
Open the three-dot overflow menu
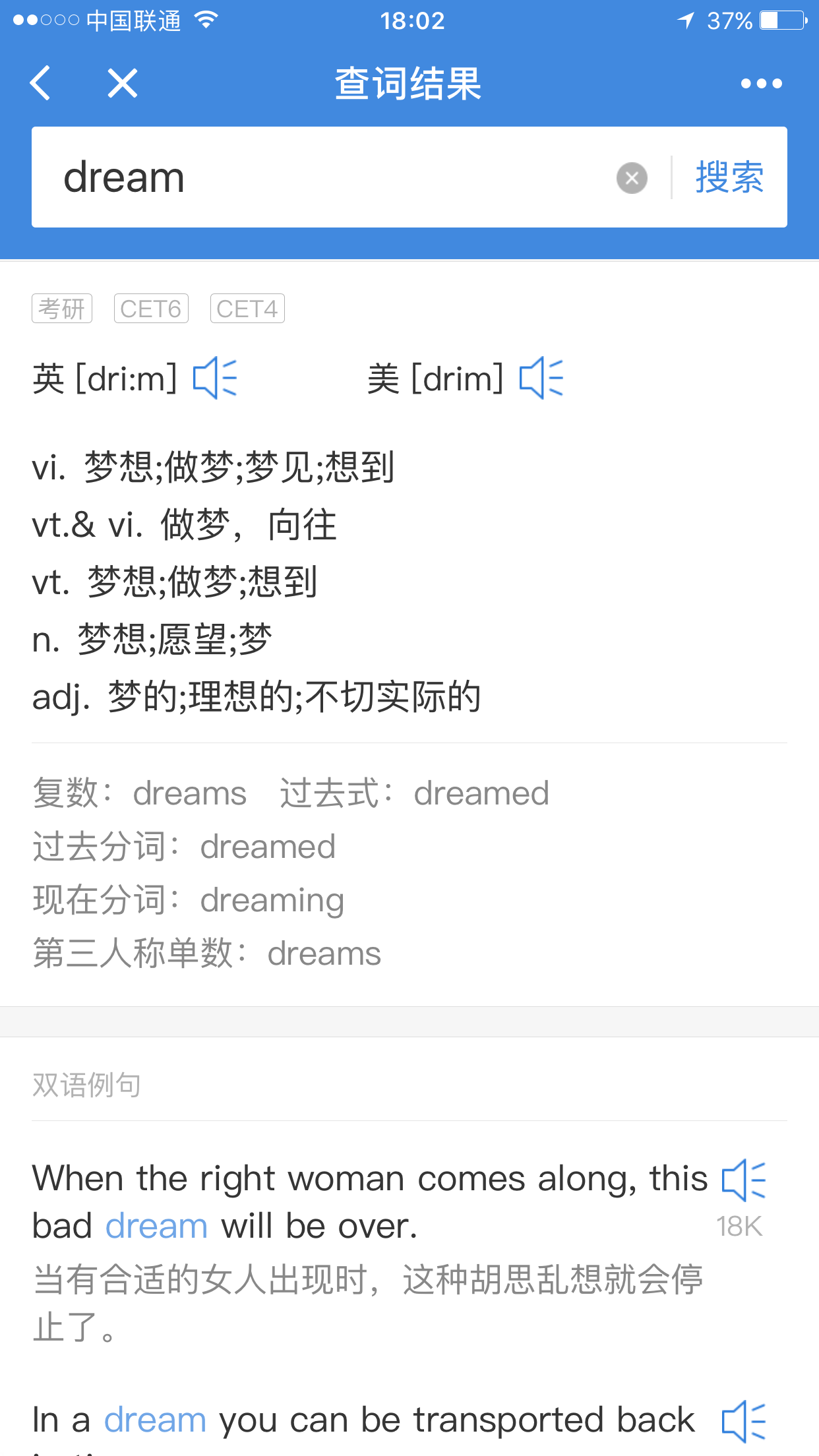point(761,84)
